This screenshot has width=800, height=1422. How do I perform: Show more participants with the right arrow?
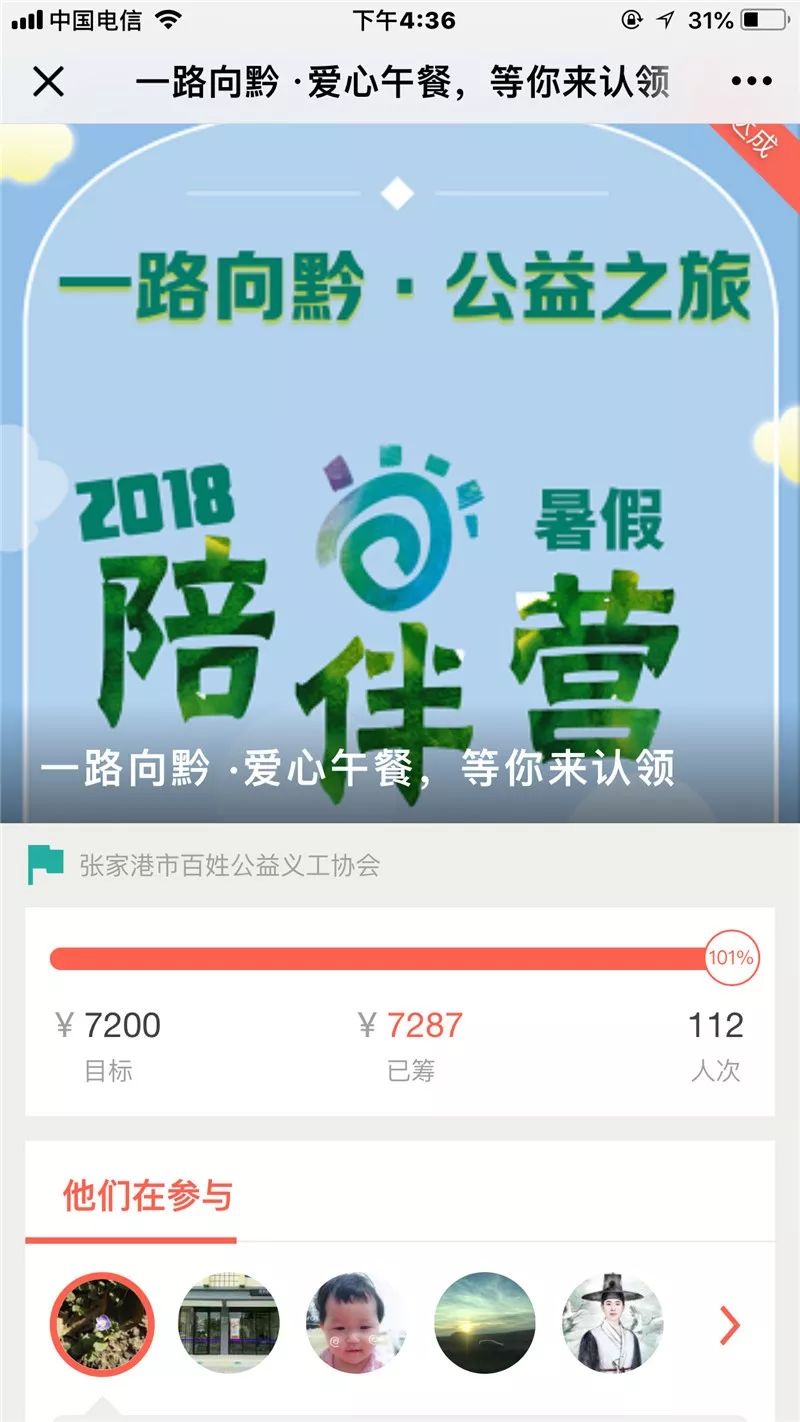pyautogui.click(x=730, y=1326)
